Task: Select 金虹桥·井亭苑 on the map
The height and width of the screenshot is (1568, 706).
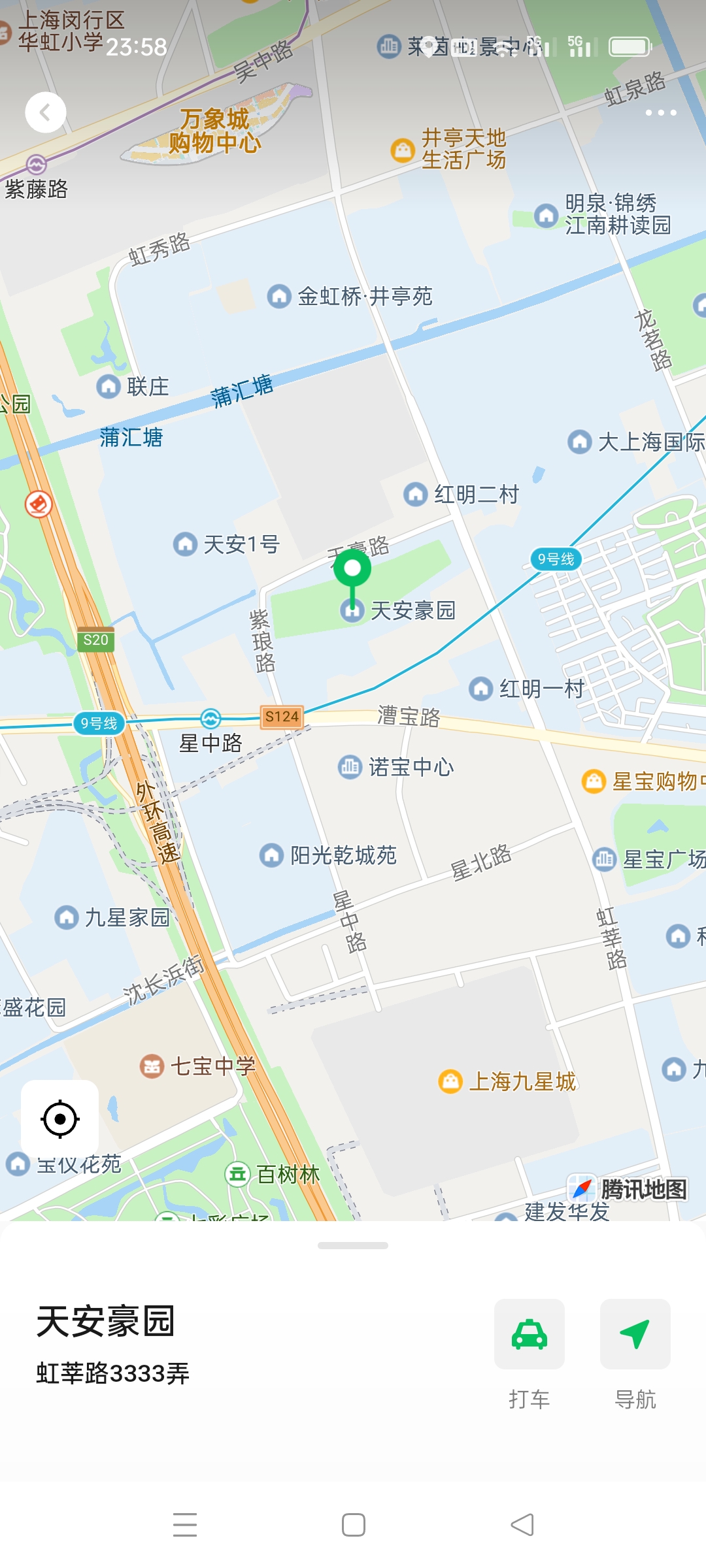Action: click(x=279, y=296)
